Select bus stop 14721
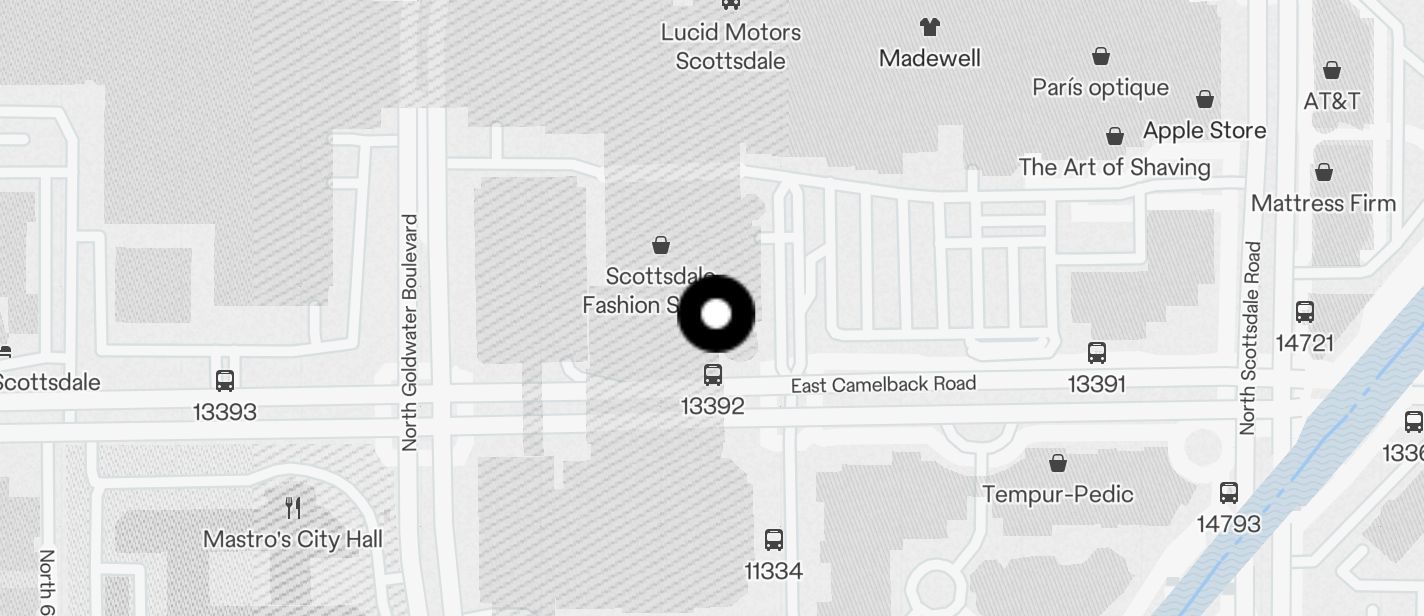This screenshot has height=616, width=1424. (1305, 312)
